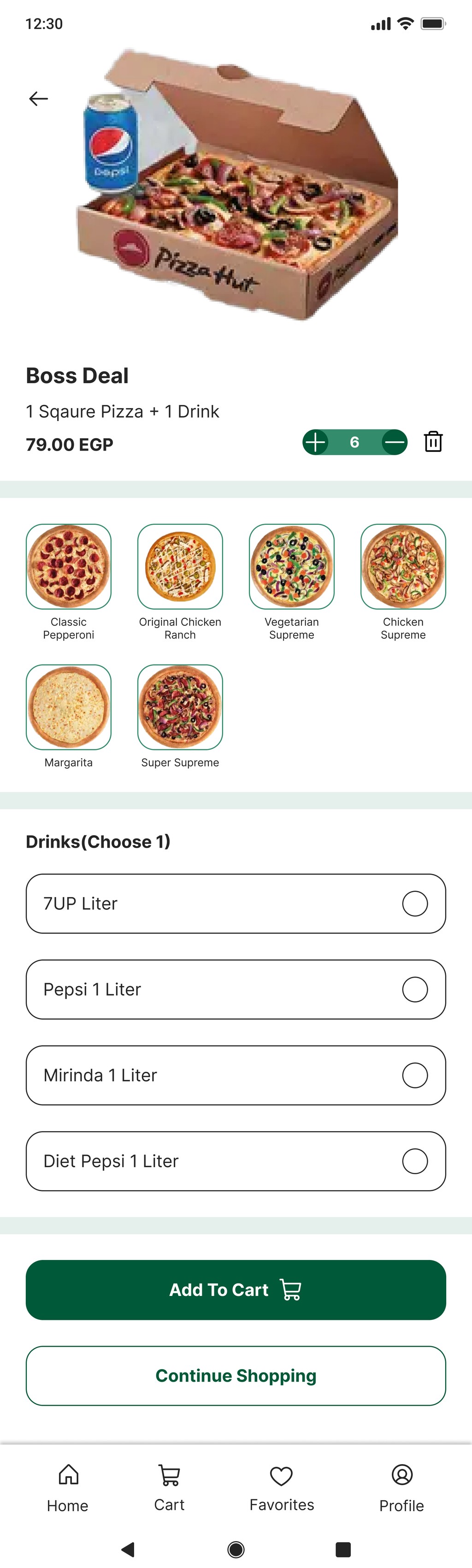Tap the Add To Cart button
The width and height of the screenshot is (472, 1568).
[236, 1290]
